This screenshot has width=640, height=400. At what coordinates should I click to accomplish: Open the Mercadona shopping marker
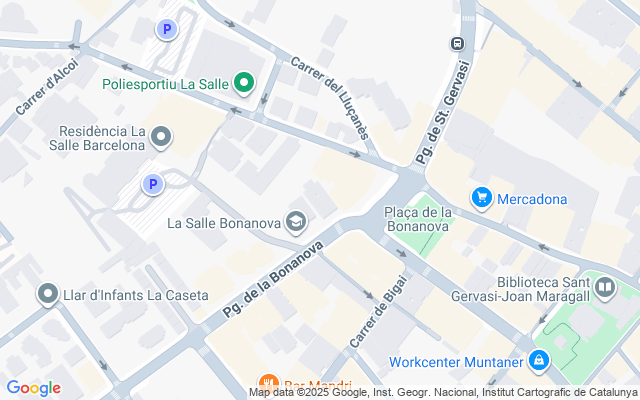482,198
